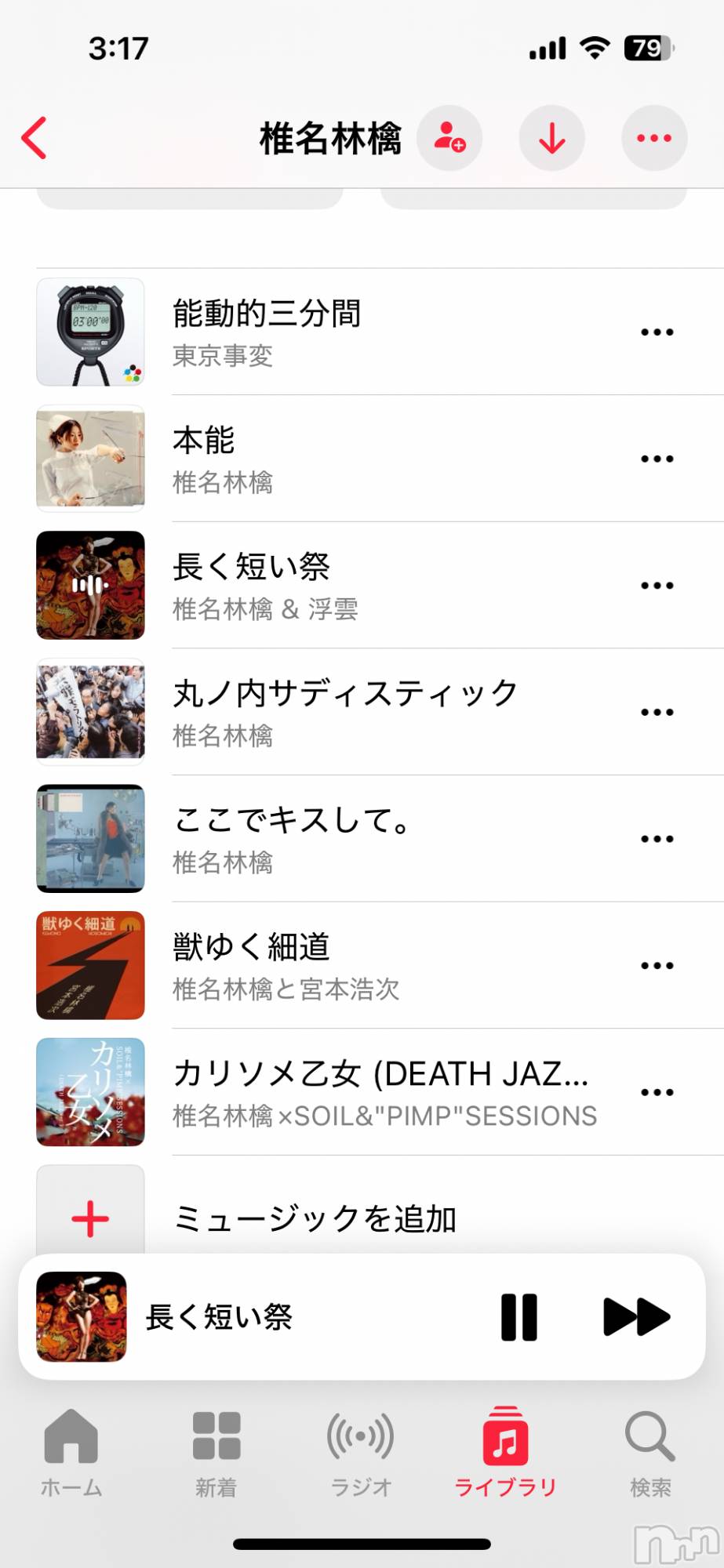Download the playlist with the arrow icon
The image size is (724, 1568).
click(552, 138)
